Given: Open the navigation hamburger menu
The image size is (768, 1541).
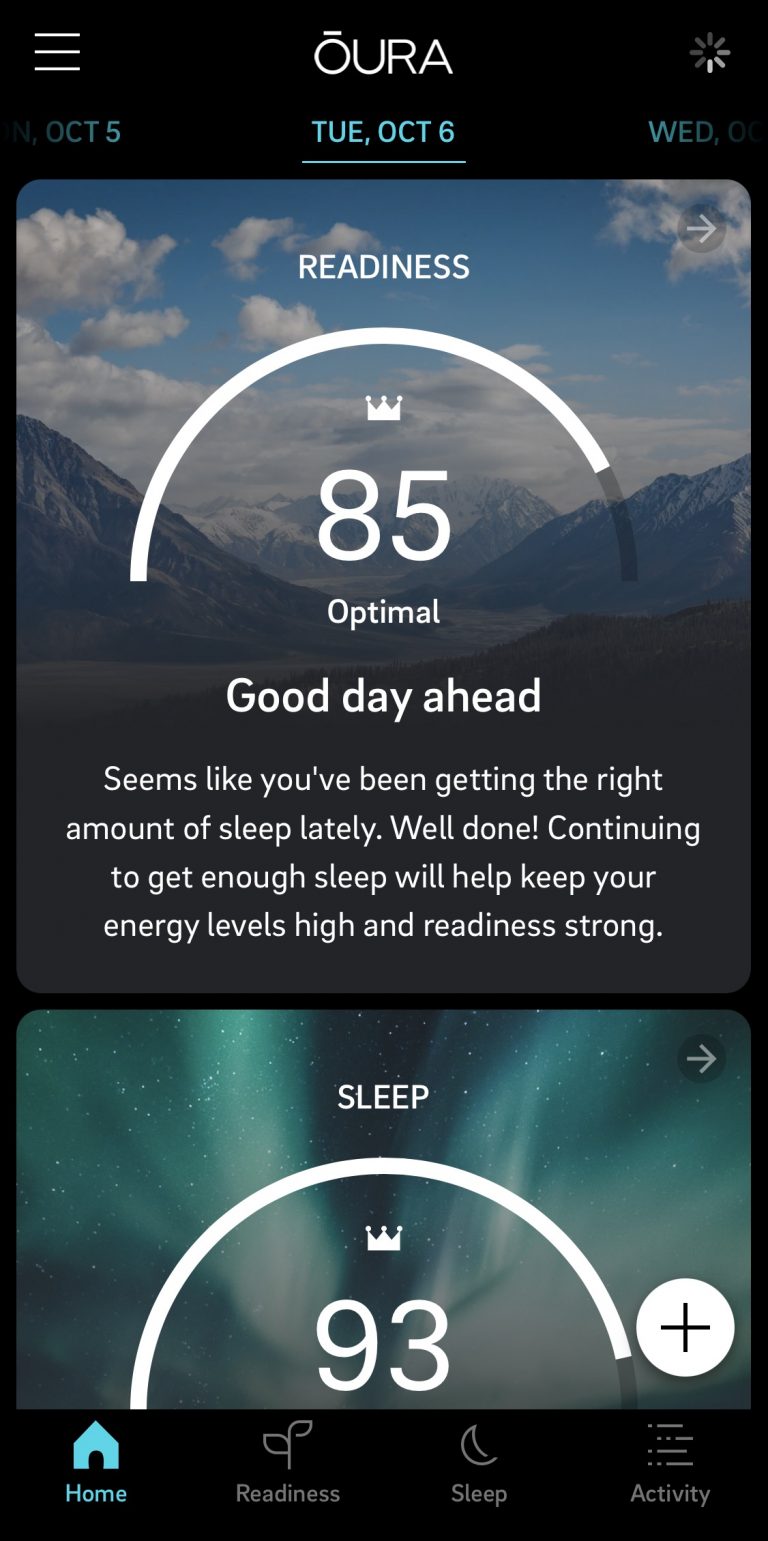Looking at the screenshot, I should tap(57, 53).
